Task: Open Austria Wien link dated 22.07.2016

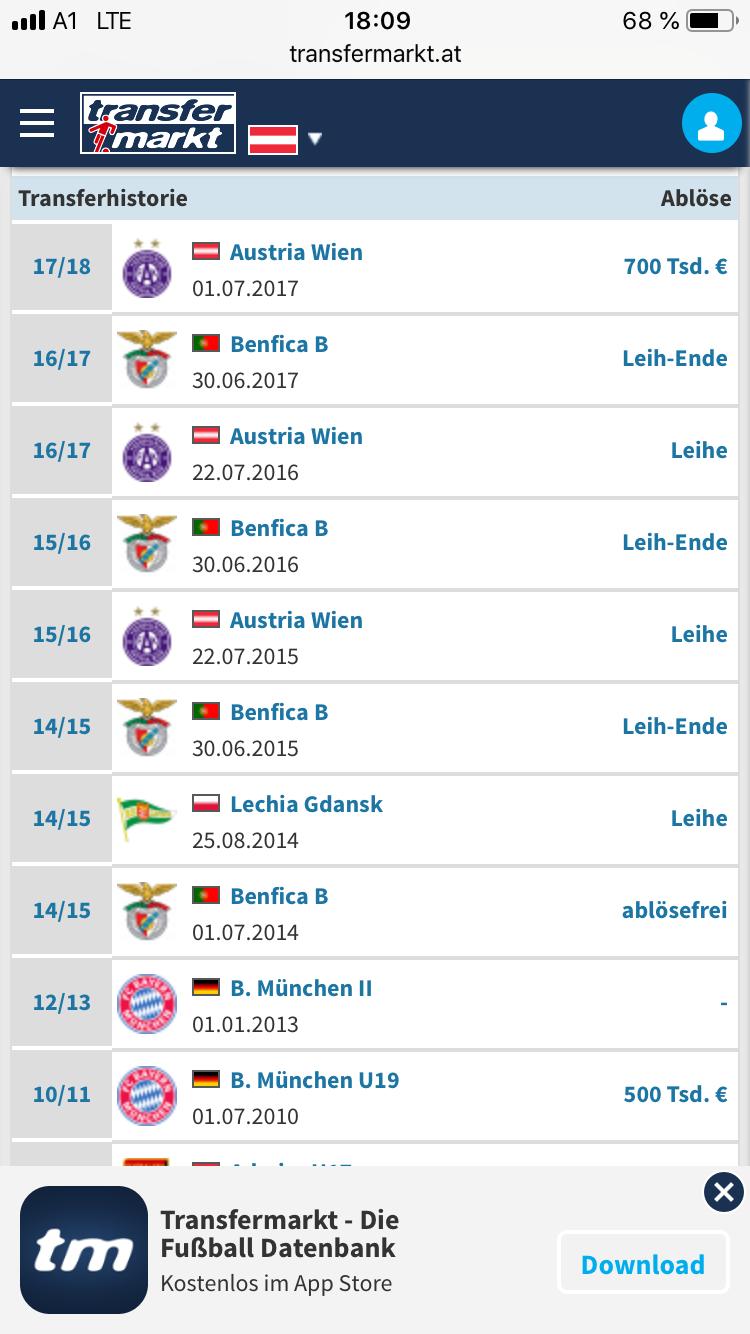Action: click(x=296, y=436)
